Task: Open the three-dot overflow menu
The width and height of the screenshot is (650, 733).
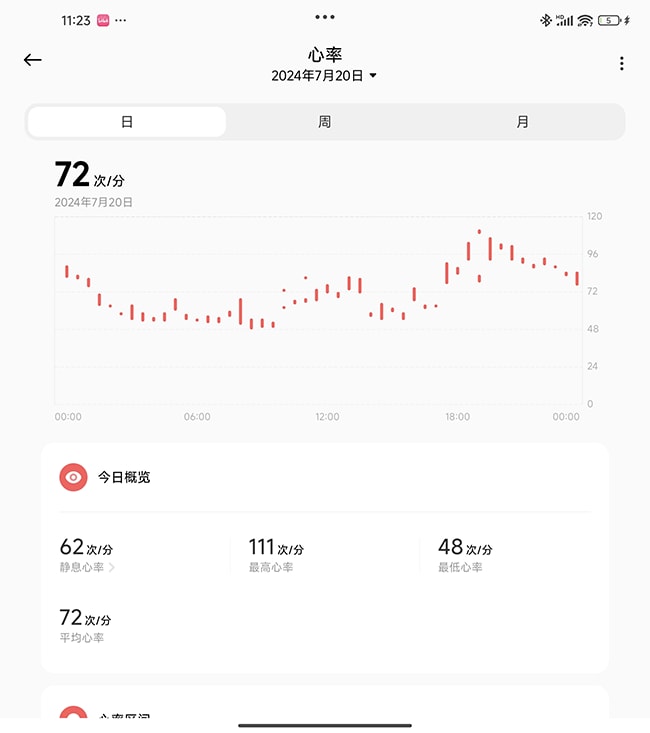Action: point(621,64)
